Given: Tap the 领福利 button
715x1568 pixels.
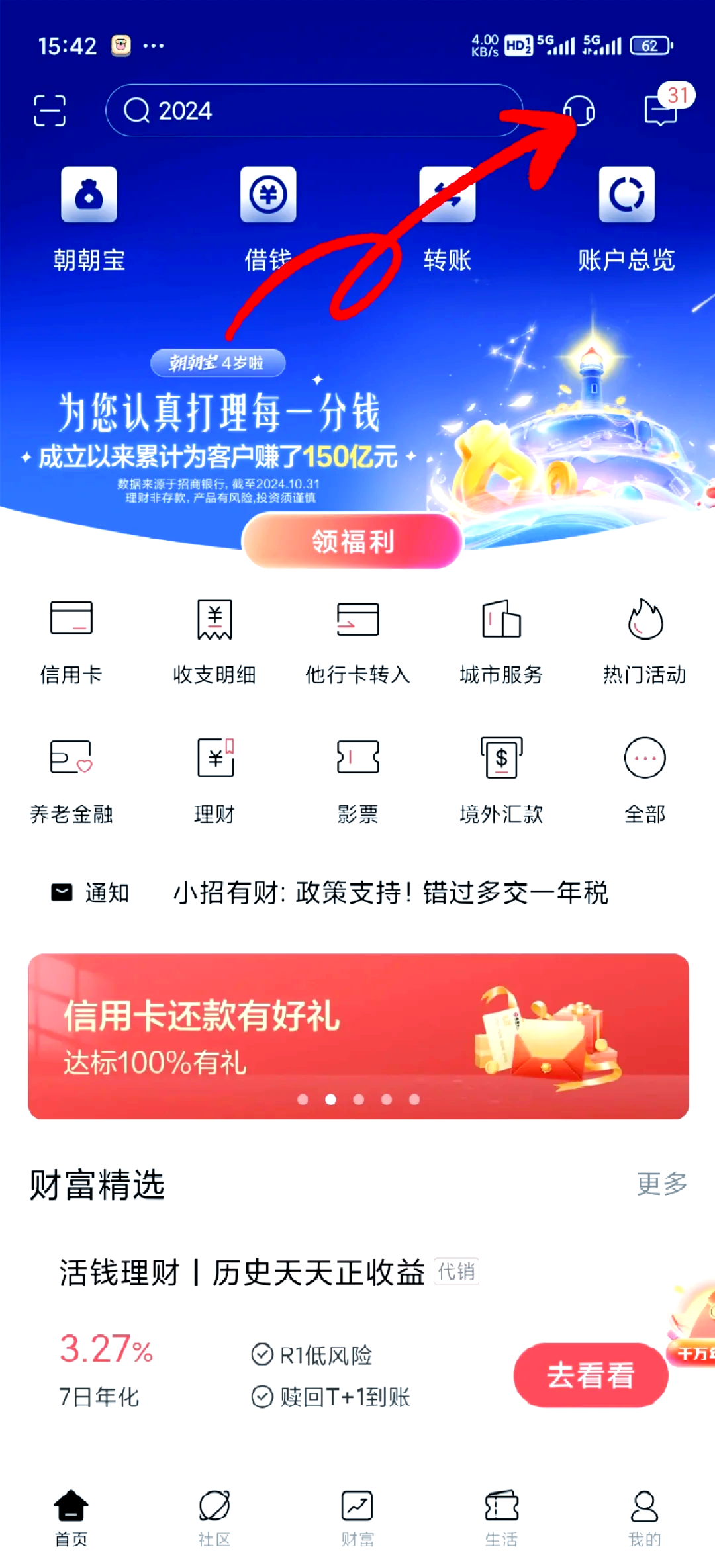Looking at the screenshot, I should pos(352,541).
